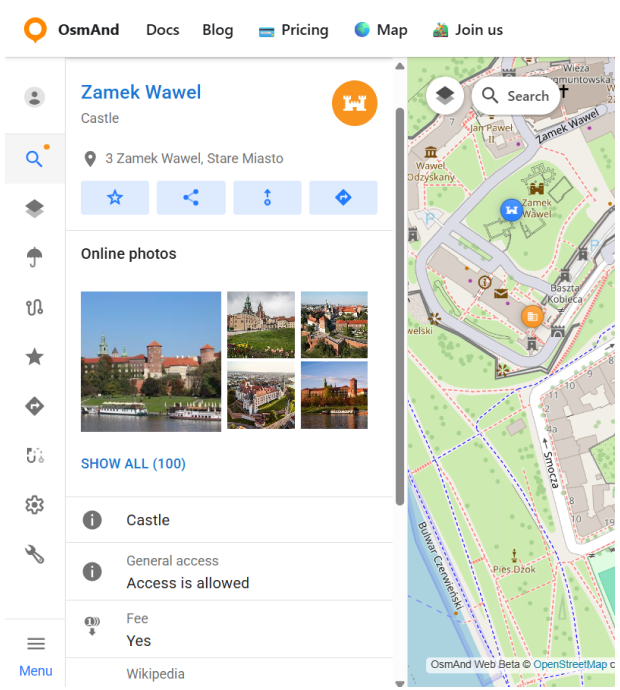The height and width of the screenshot is (690, 620).
Task: Open favorites star in sidebar
Action: (35, 357)
